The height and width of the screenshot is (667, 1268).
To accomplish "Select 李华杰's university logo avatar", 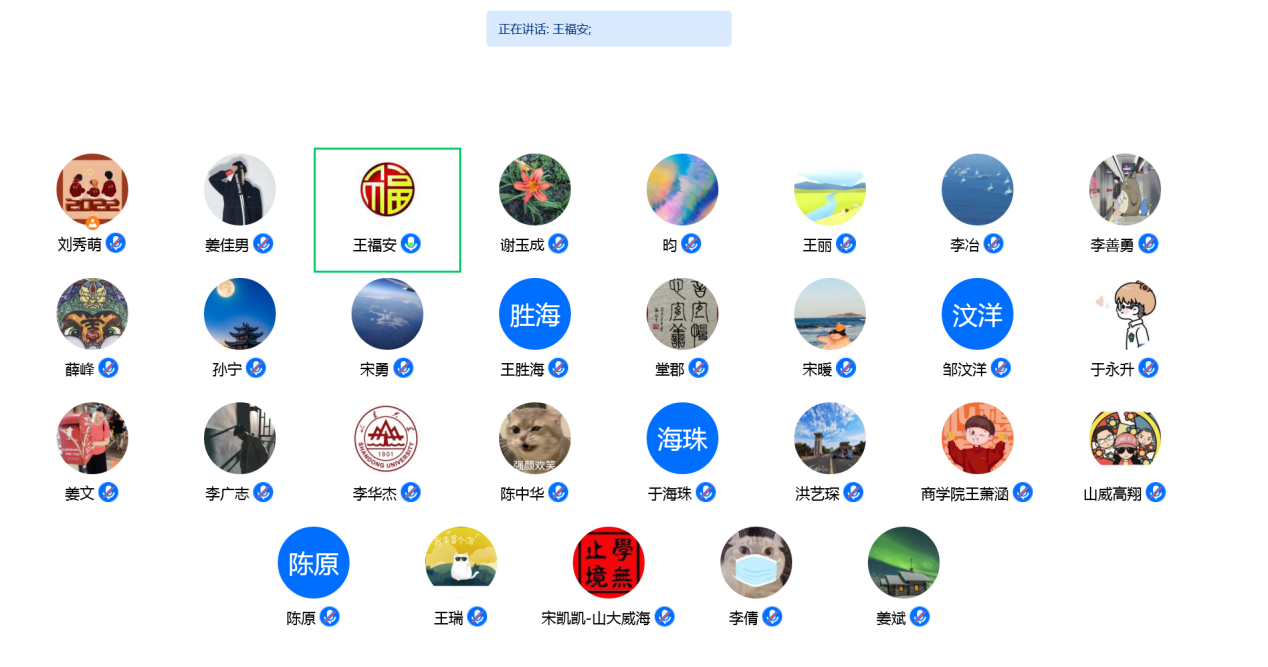I will coord(387,438).
